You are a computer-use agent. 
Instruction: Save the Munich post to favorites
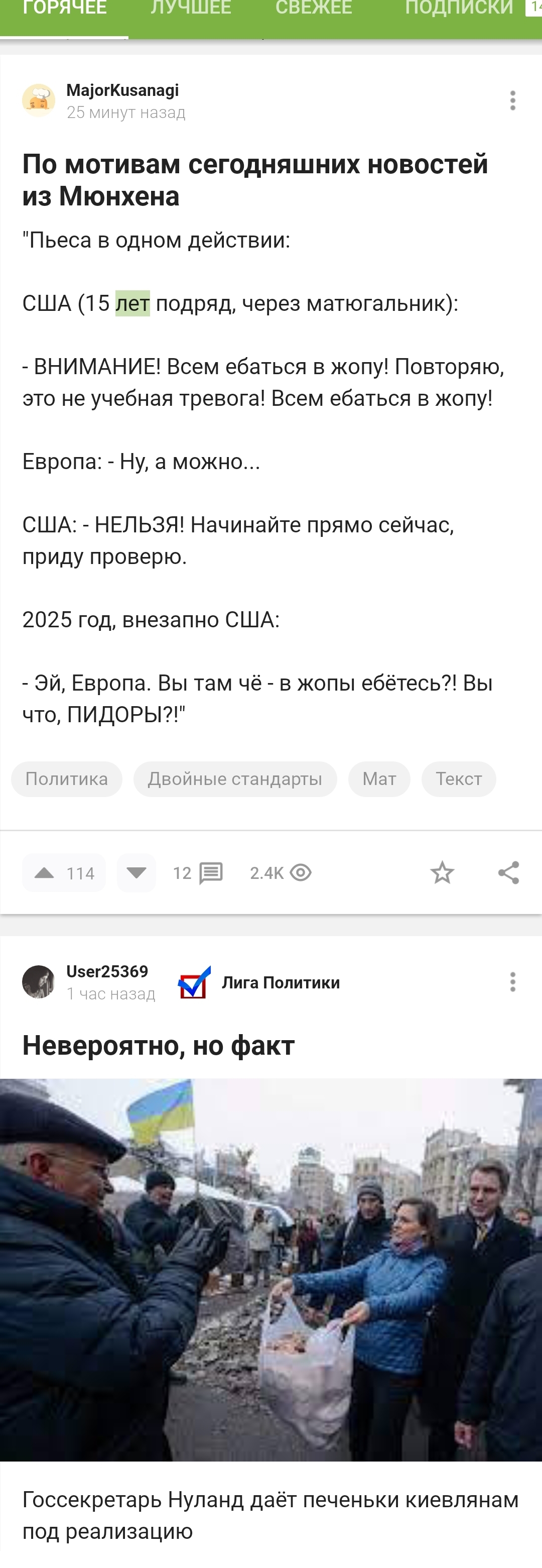point(442,873)
